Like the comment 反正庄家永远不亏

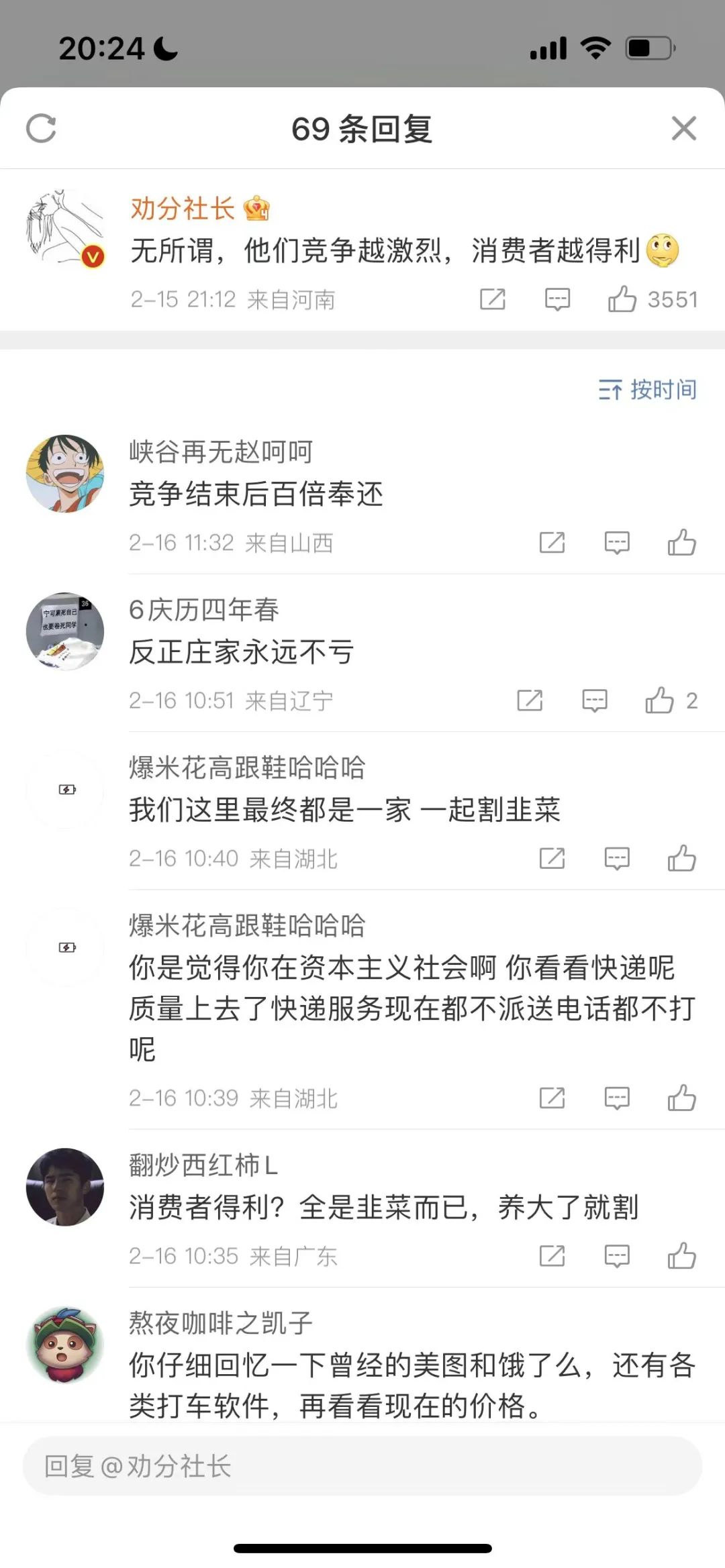pos(661,701)
